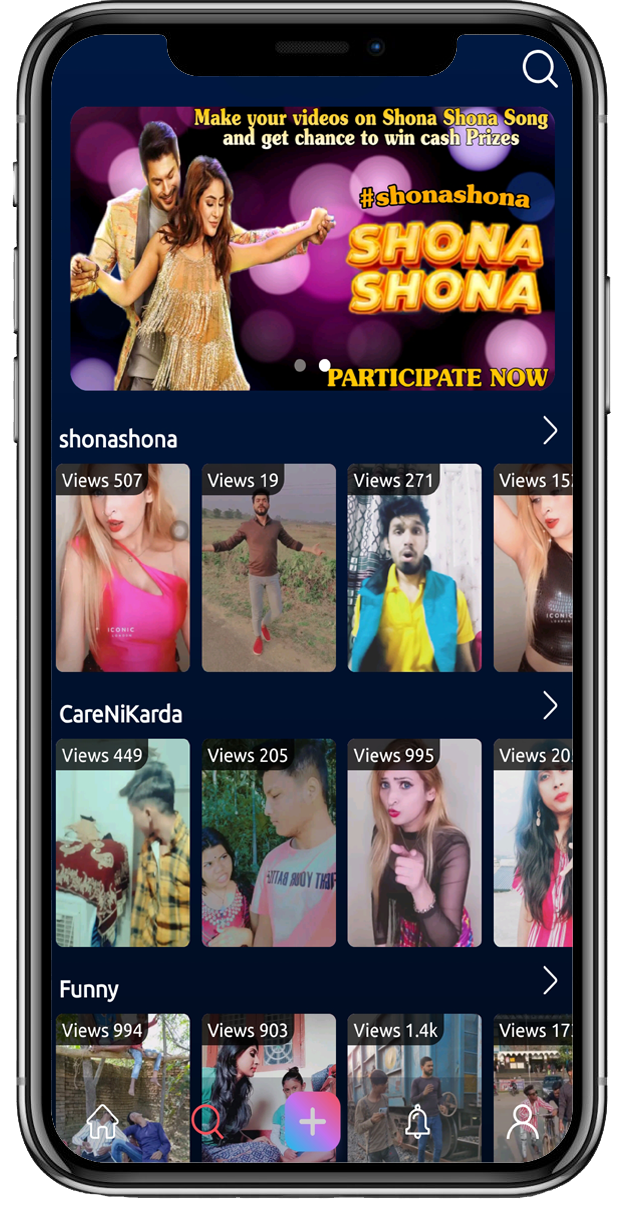Open the CareNiKarda video with Views 449
Viewport: 625px width, 1208px height.
[x=122, y=843]
